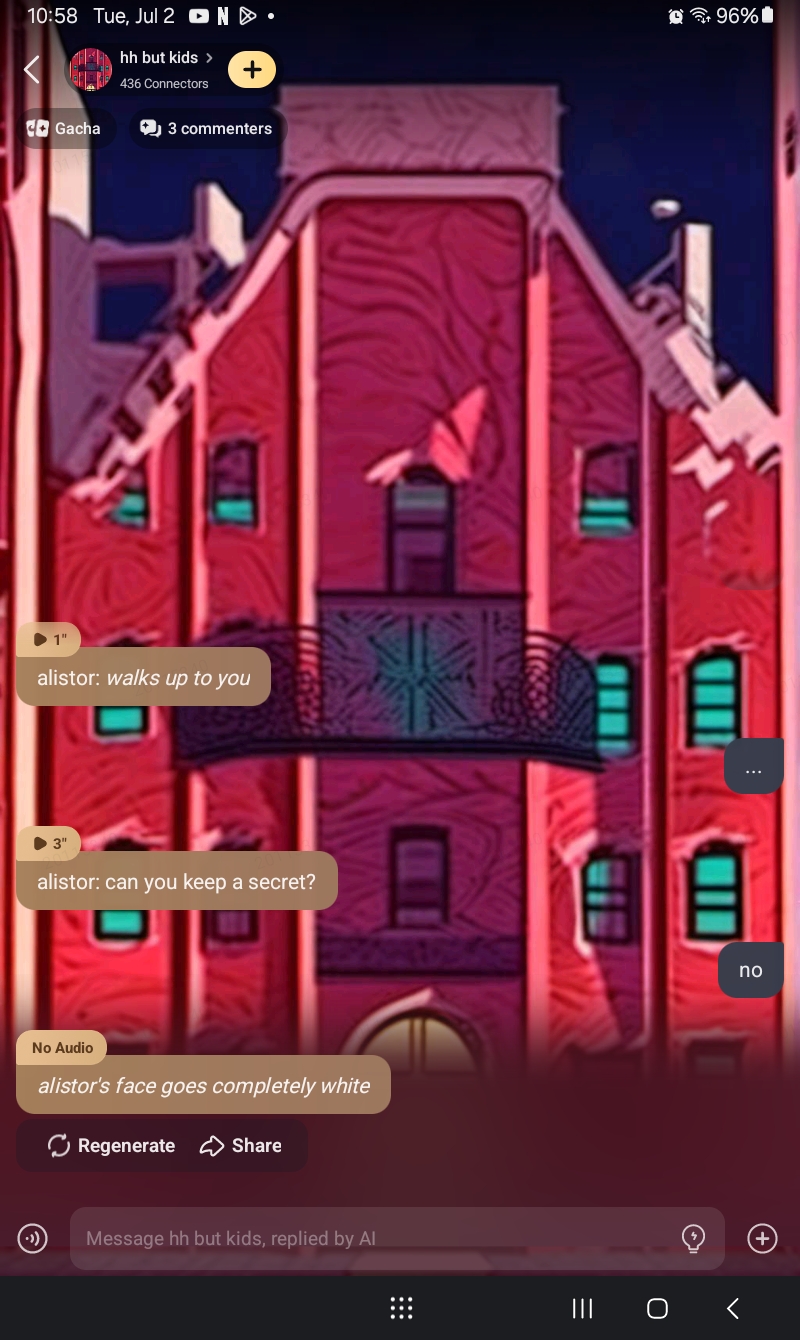The width and height of the screenshot is (800, 1340).
Task: Open the Gacha chip
Action: 65,128
